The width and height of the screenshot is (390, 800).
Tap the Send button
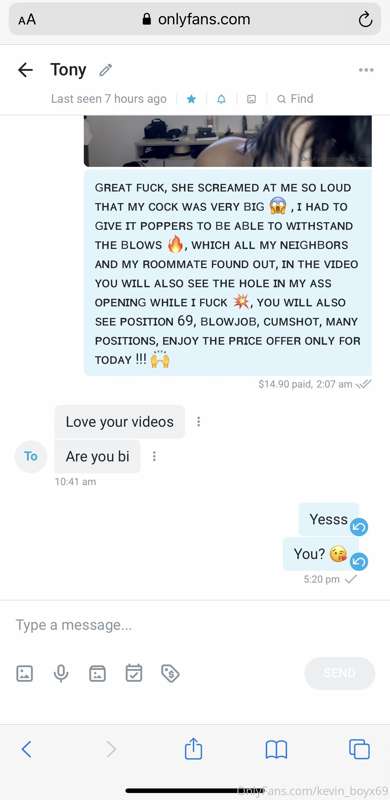click(x=339, y=673)
